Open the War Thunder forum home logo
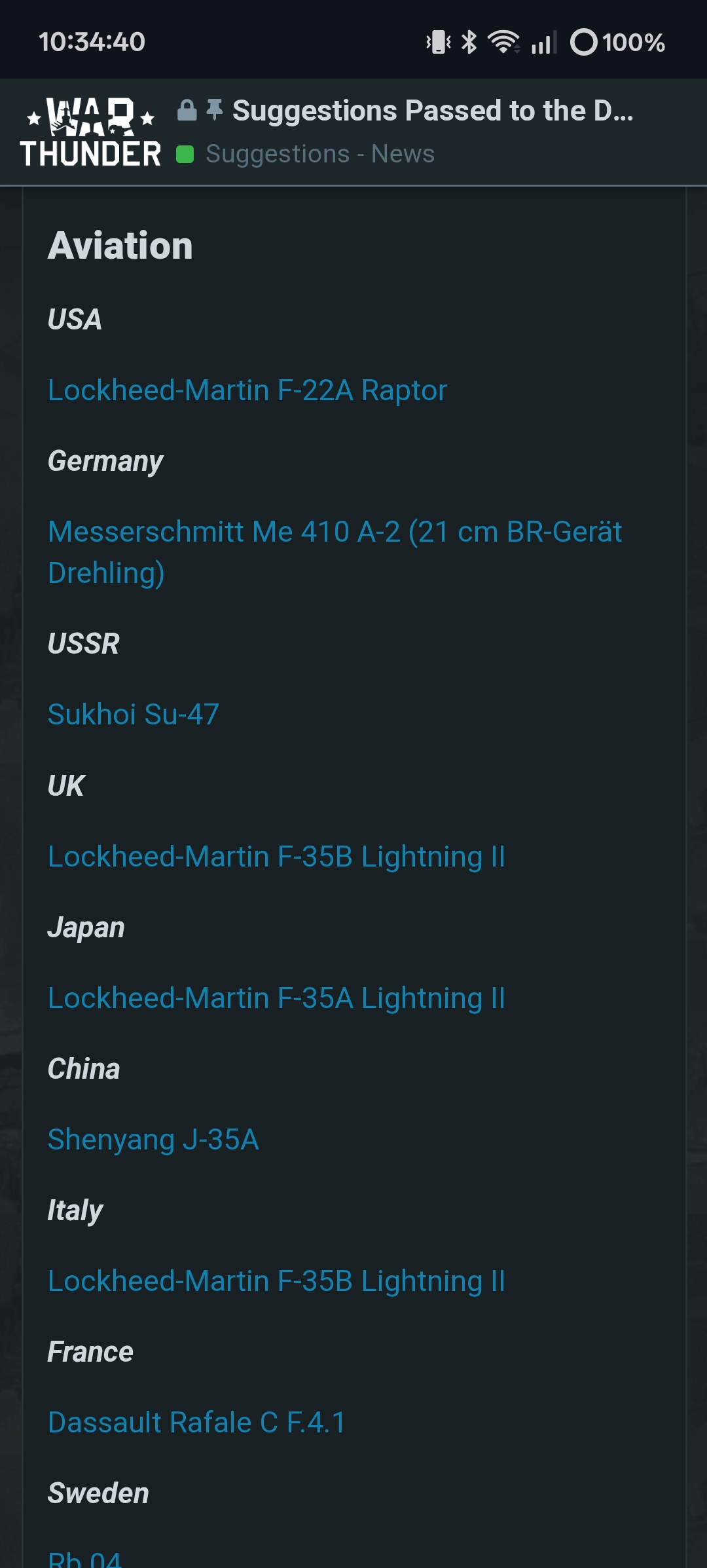707x1568 pixels. (x=90, y=132)
